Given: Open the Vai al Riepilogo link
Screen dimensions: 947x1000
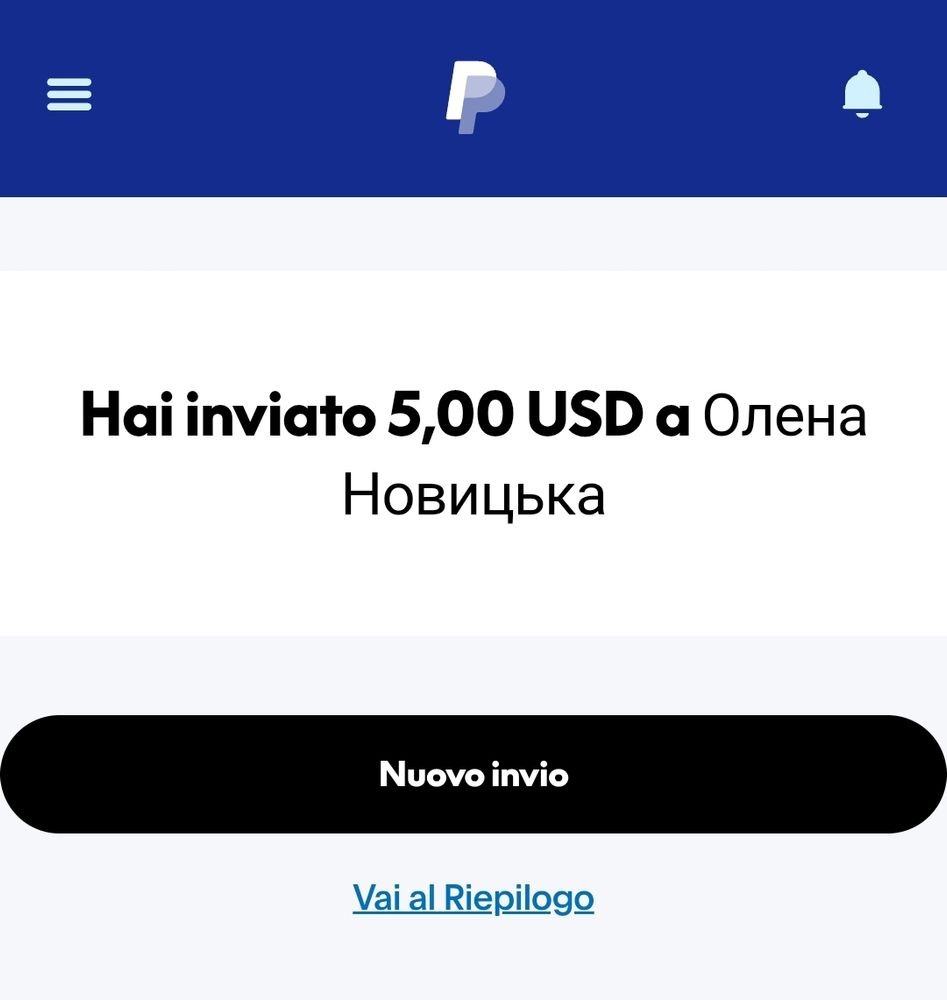Looking at the screenshot, I should (x=473, y=898).
